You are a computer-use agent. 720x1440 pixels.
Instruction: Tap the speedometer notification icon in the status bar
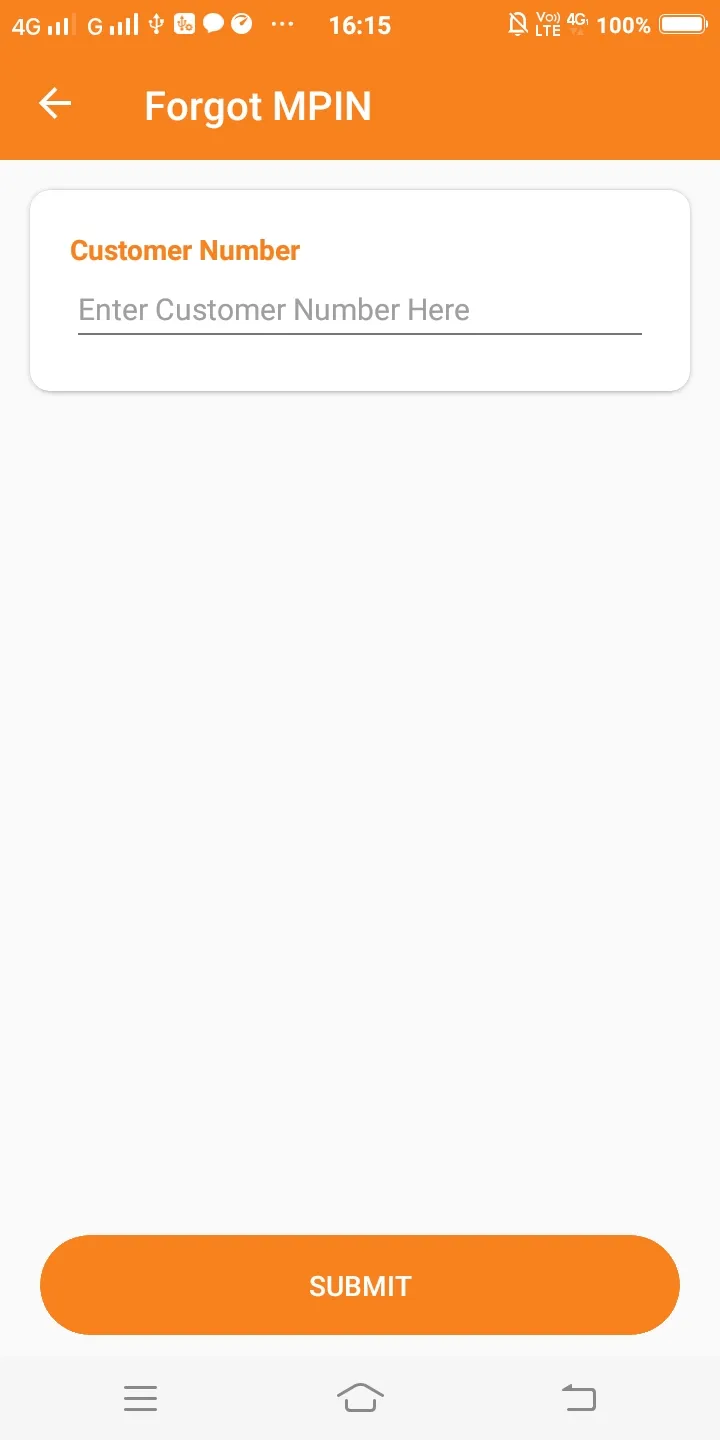[x=240, y=24]
